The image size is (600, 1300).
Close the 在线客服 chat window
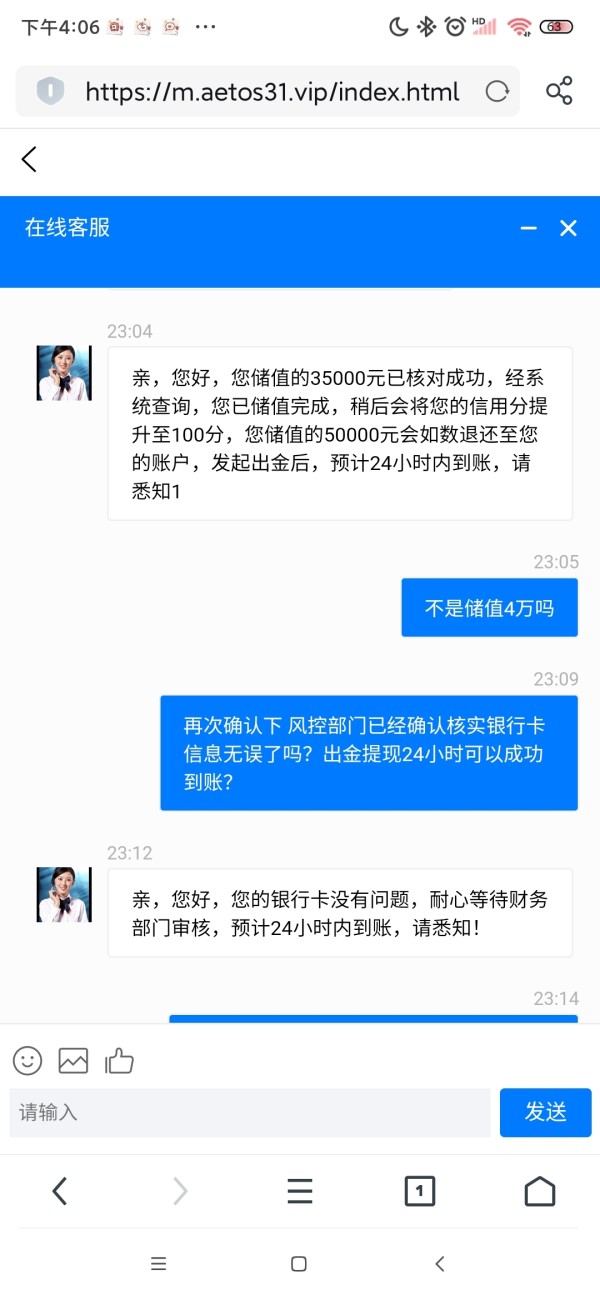click(568, 228)
